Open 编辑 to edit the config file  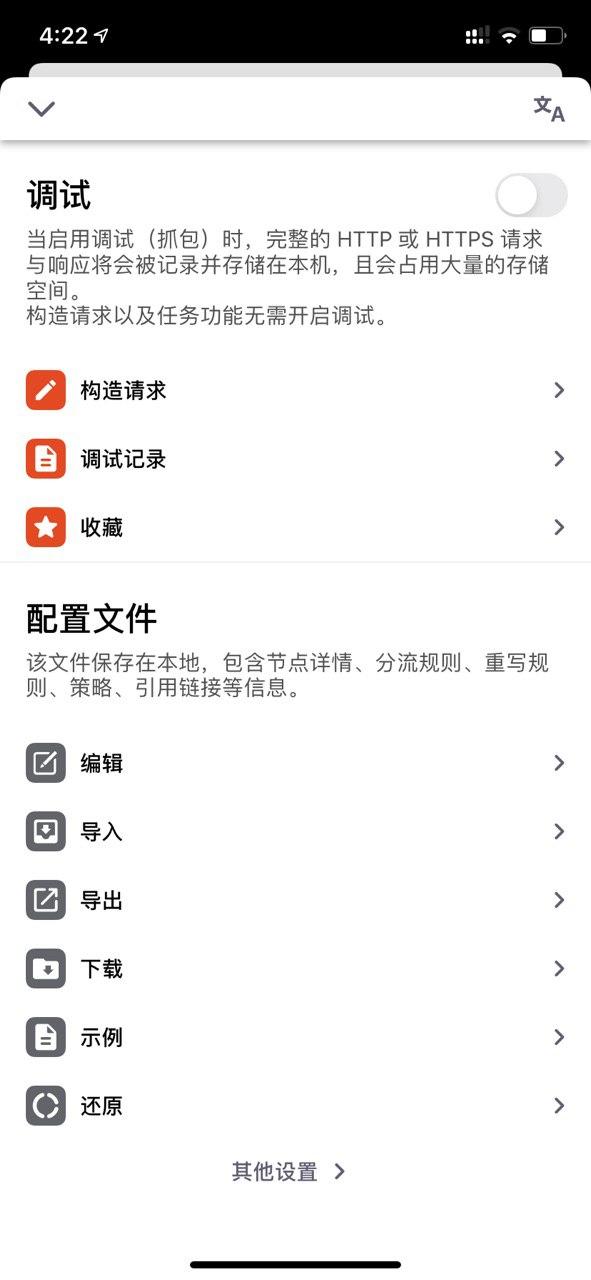pos(296,763)
